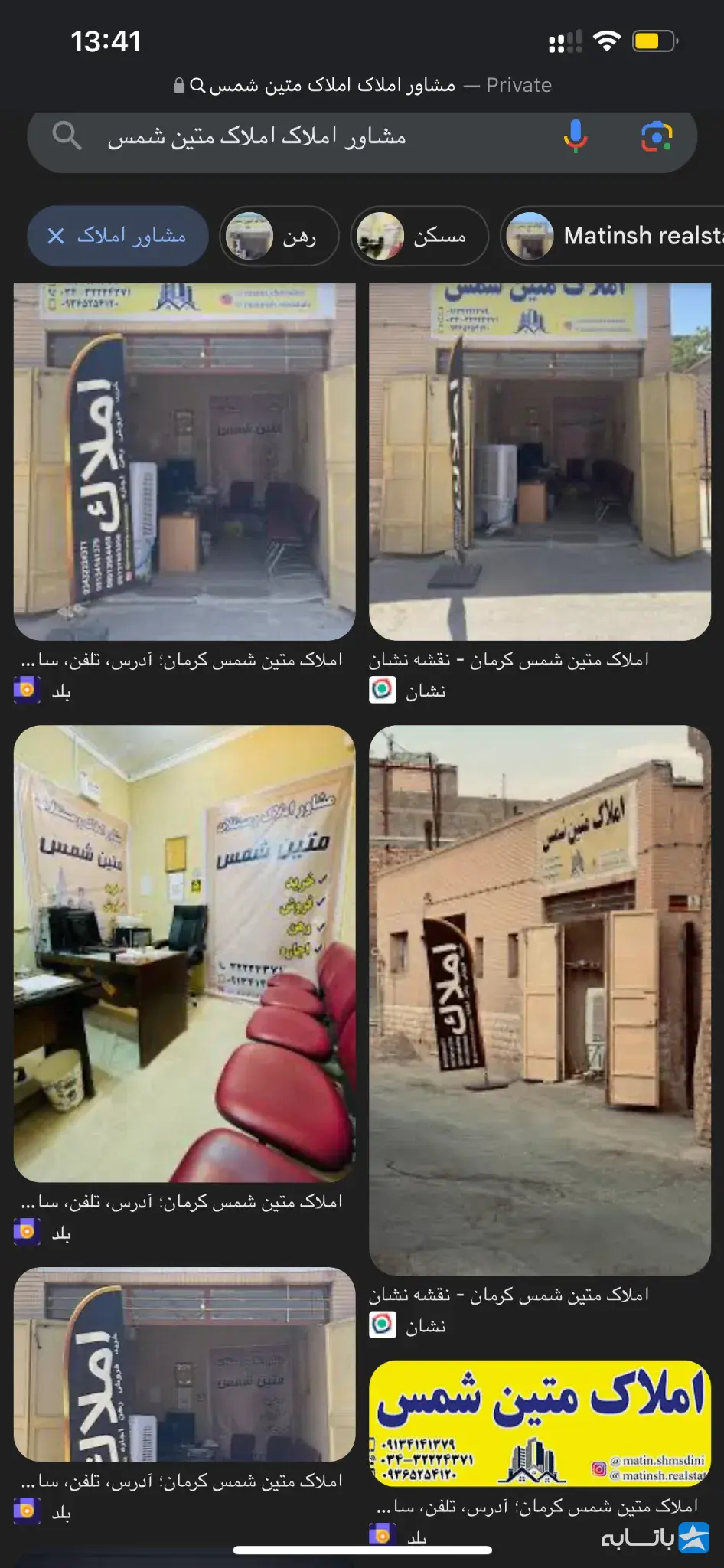Open Google Lens camera search

(x=657, y=137)
